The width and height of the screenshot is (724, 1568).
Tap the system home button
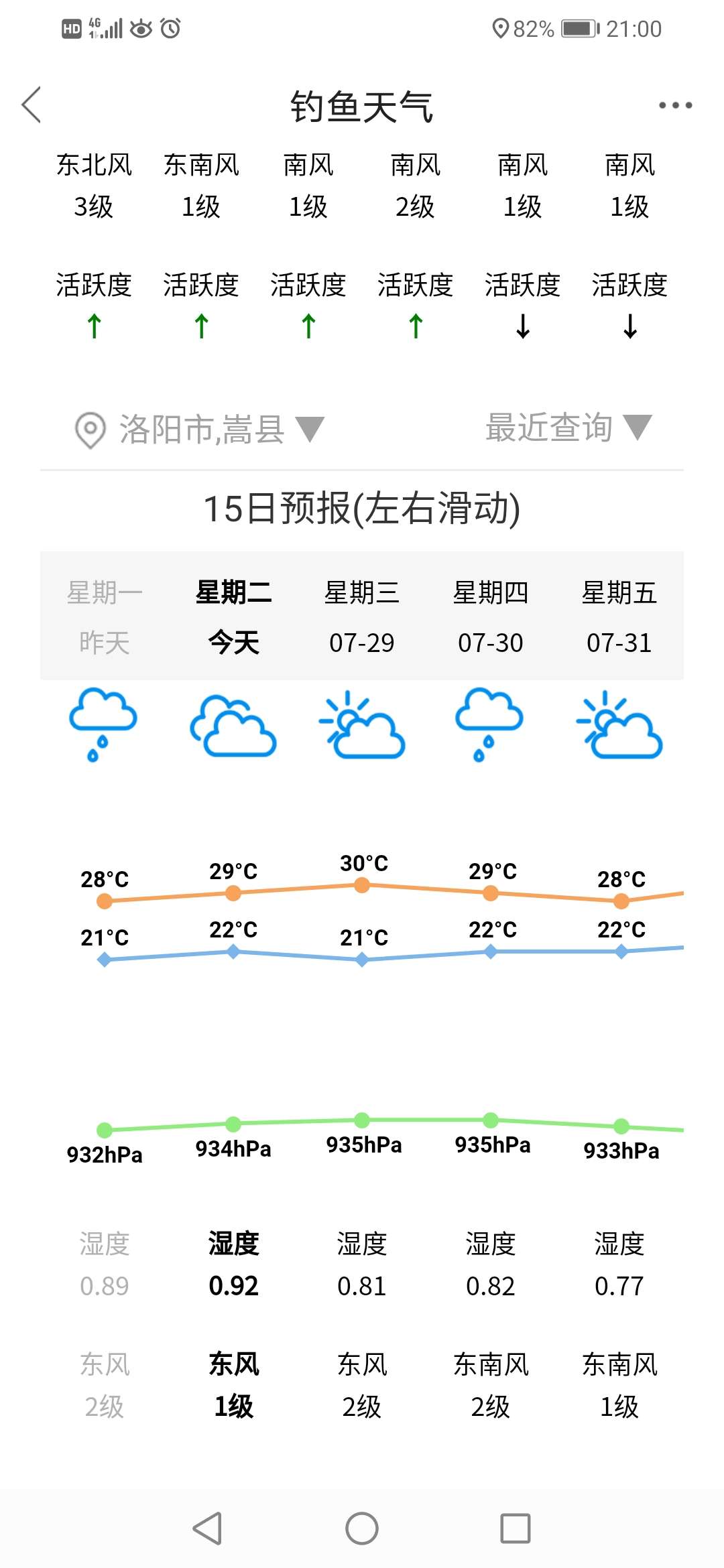tap(362, 1528)
